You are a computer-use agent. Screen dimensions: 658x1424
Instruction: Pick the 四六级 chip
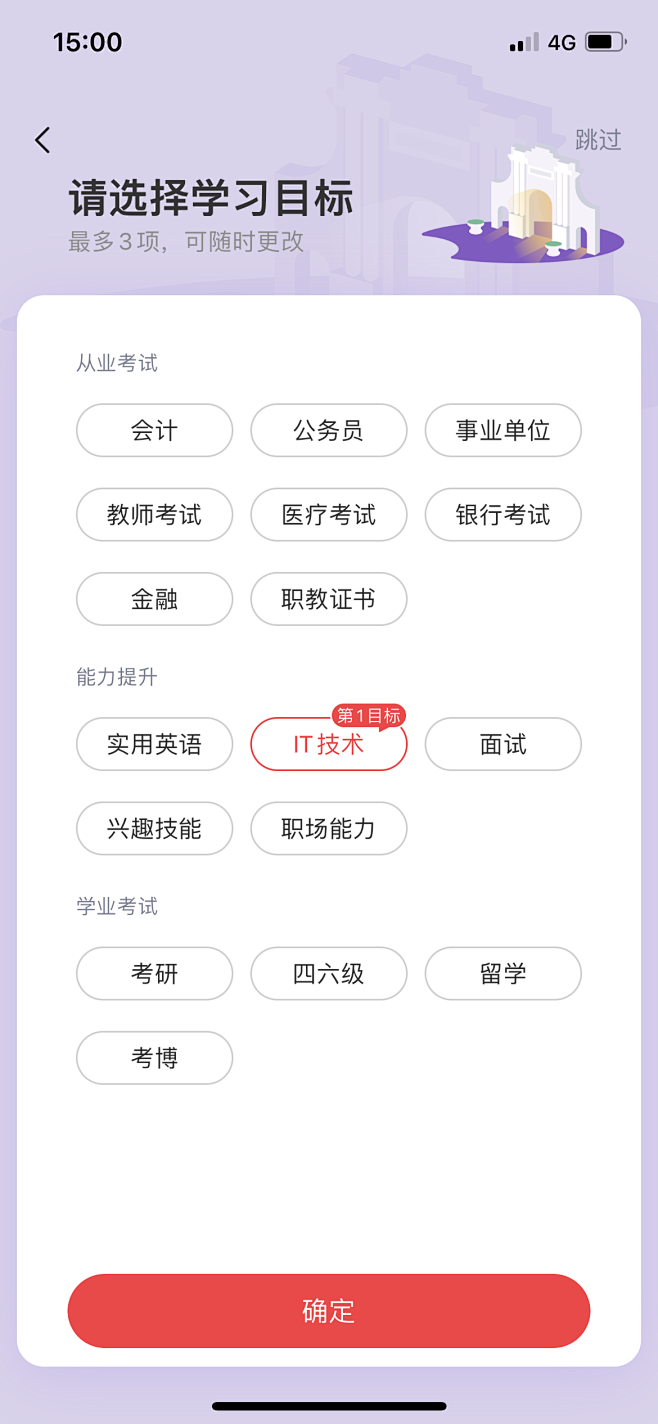[x=328, y=973]
